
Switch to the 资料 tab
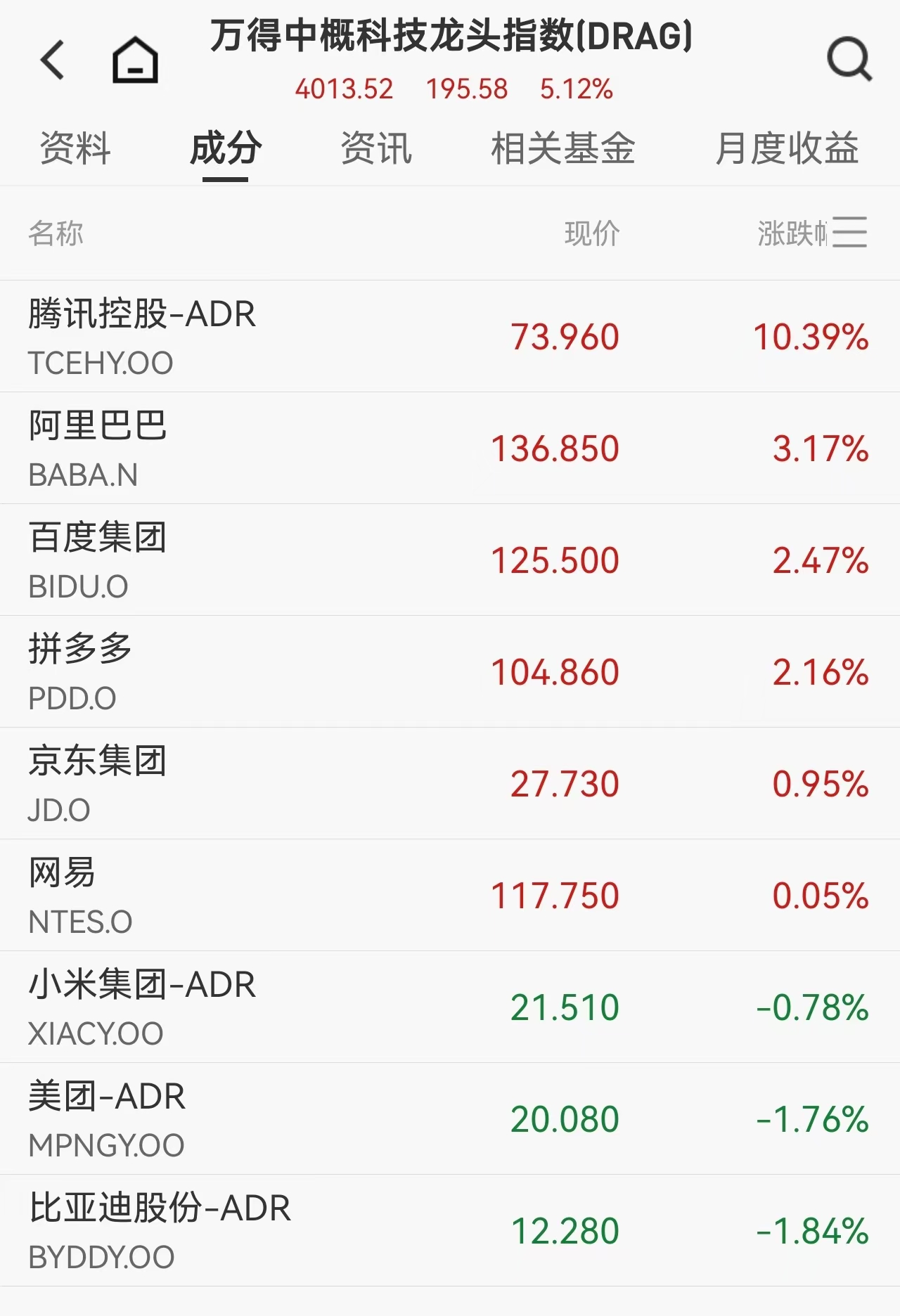pos(75,148)
